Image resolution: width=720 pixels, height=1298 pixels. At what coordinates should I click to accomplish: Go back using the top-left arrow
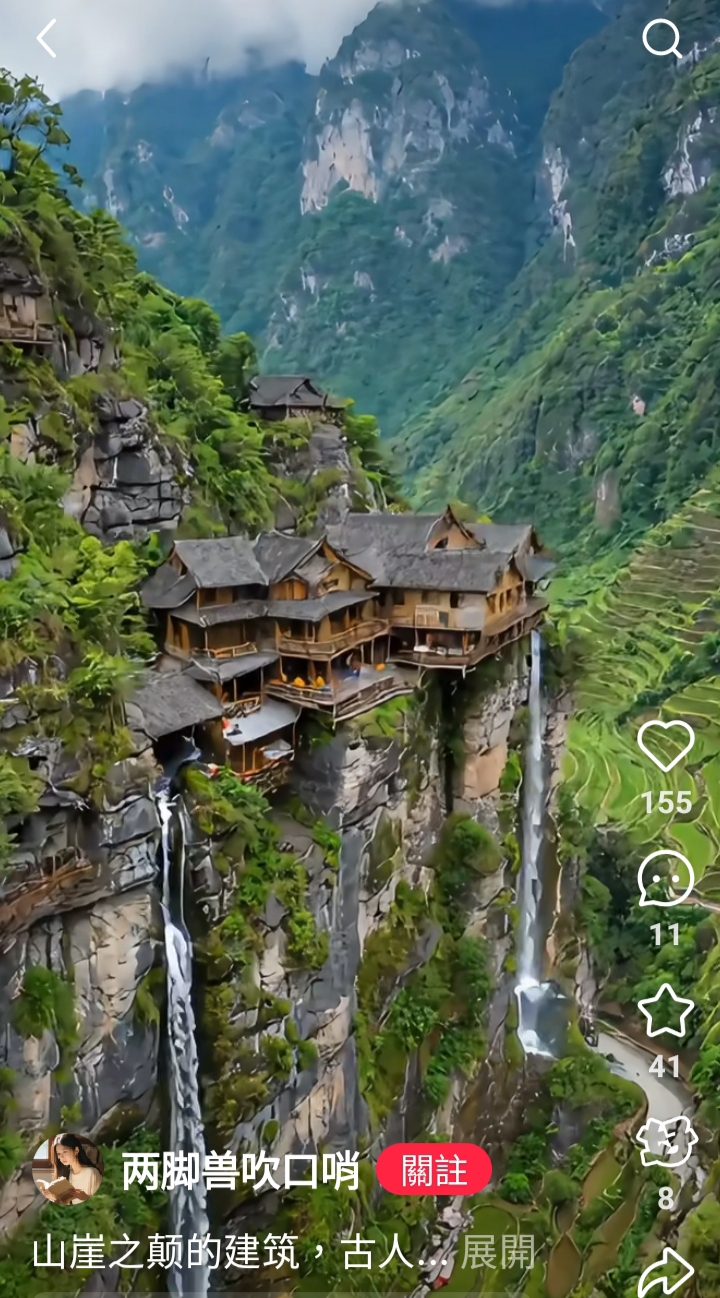[46, 39]
